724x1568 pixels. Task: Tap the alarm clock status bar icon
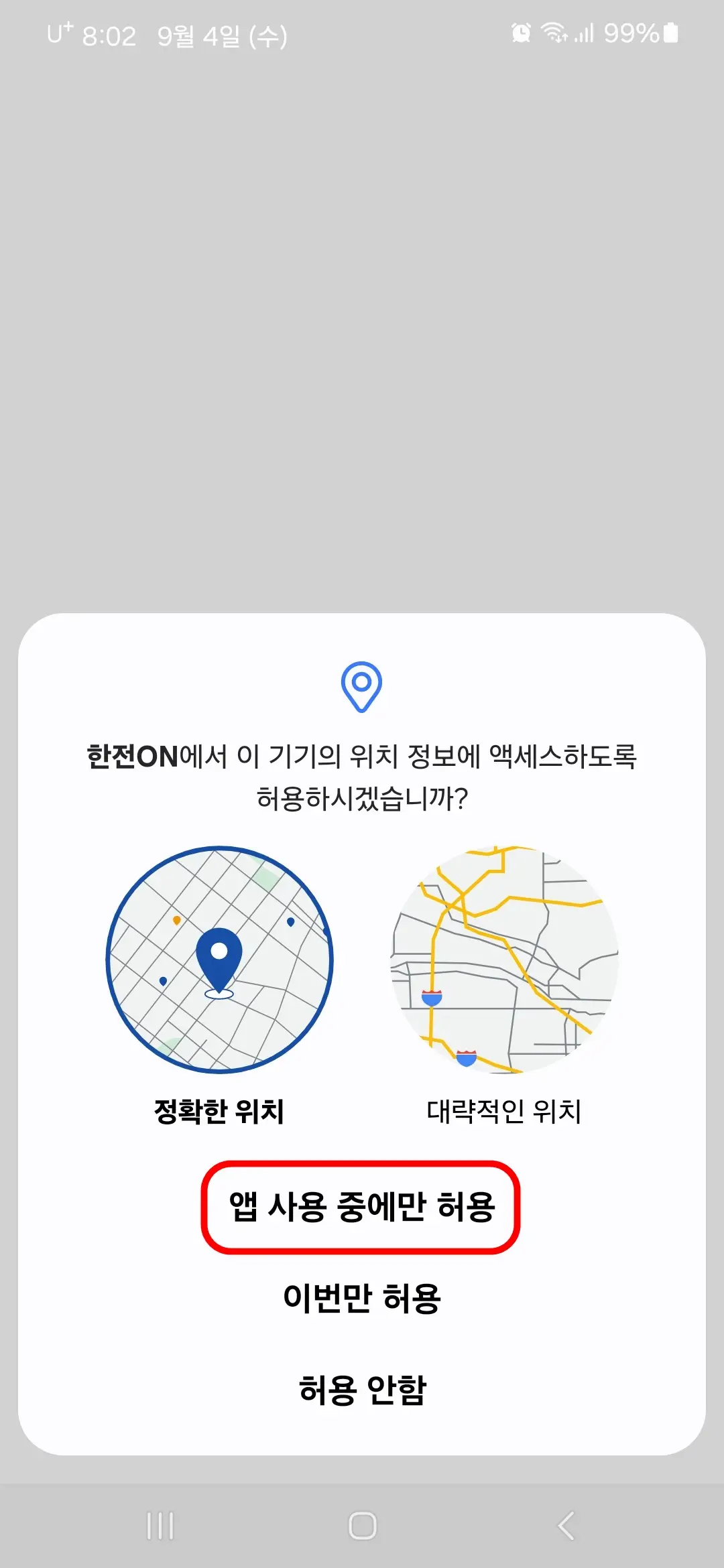pyautogui.click(x=520, y=32)
